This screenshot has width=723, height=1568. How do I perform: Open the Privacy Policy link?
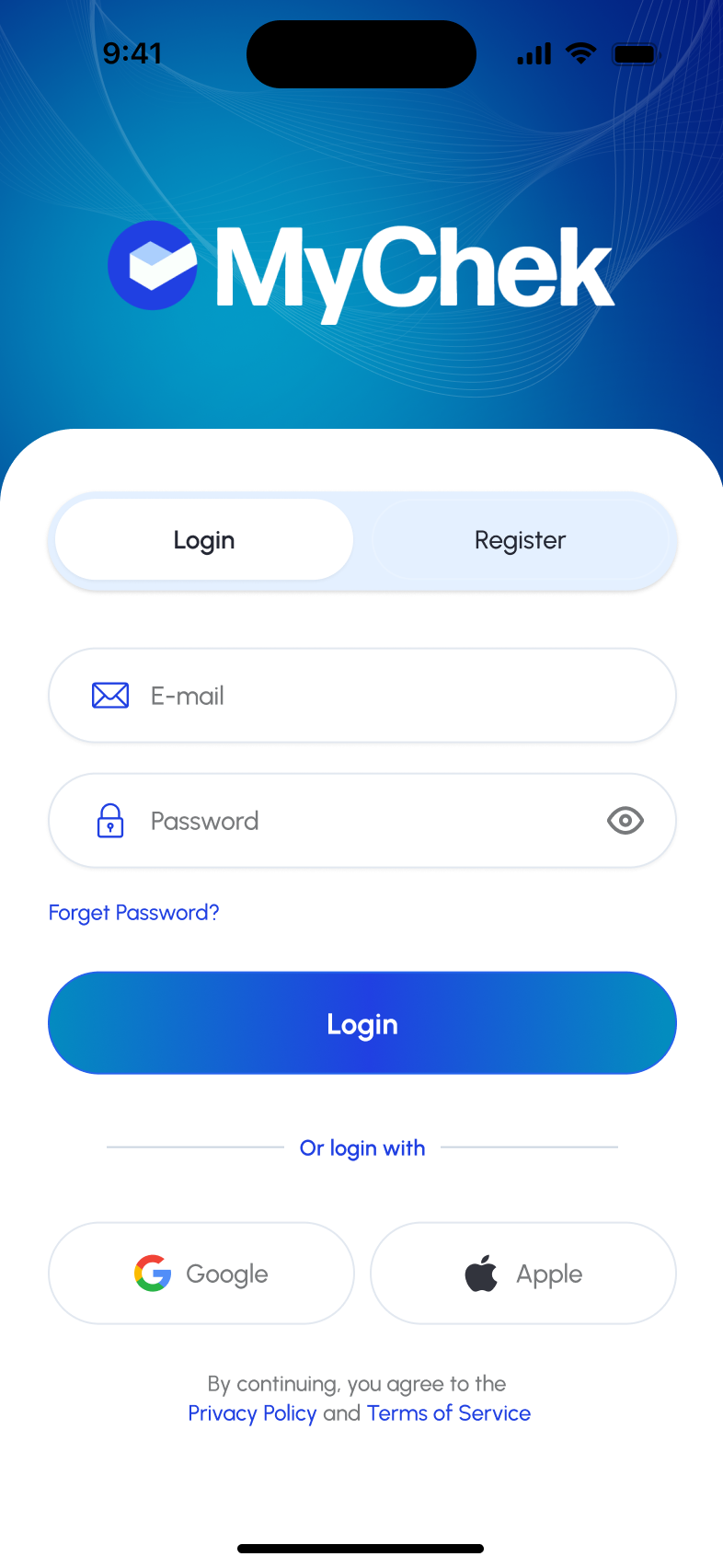[x=252, y=1413]
